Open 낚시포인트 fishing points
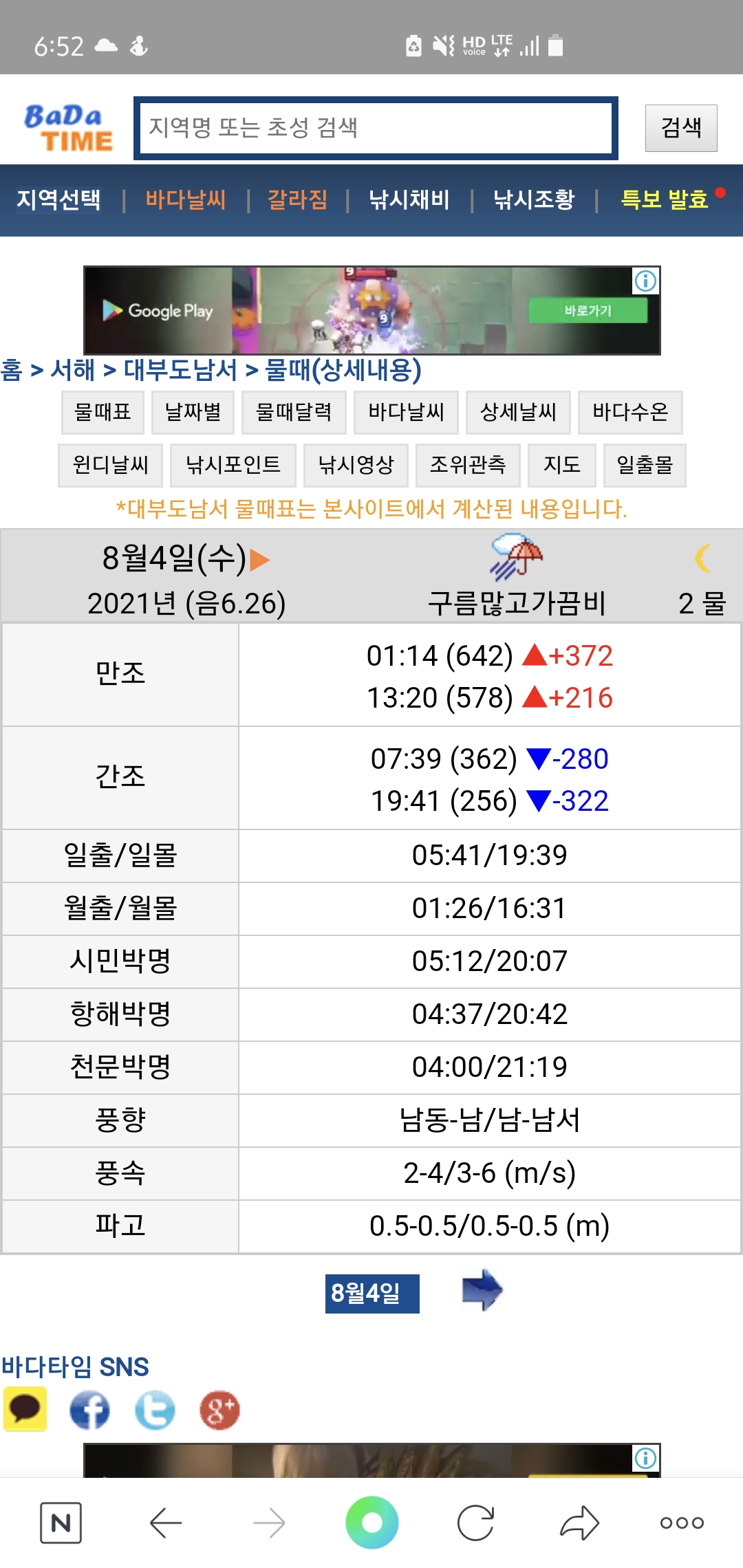This screenshot has width=743, height=1568. [233, 466]
